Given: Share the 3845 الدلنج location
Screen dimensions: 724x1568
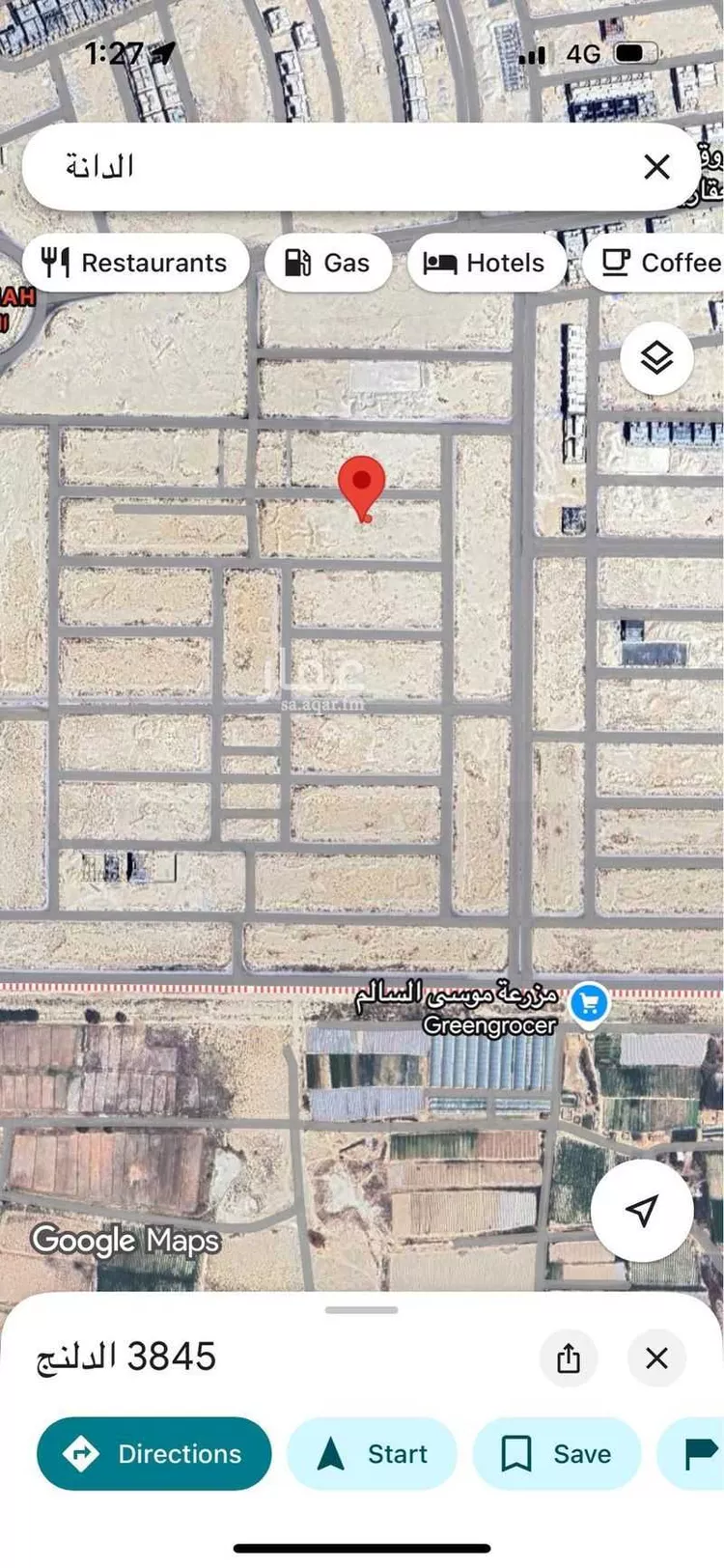Looking at the screenshot, I should 569,1358.
